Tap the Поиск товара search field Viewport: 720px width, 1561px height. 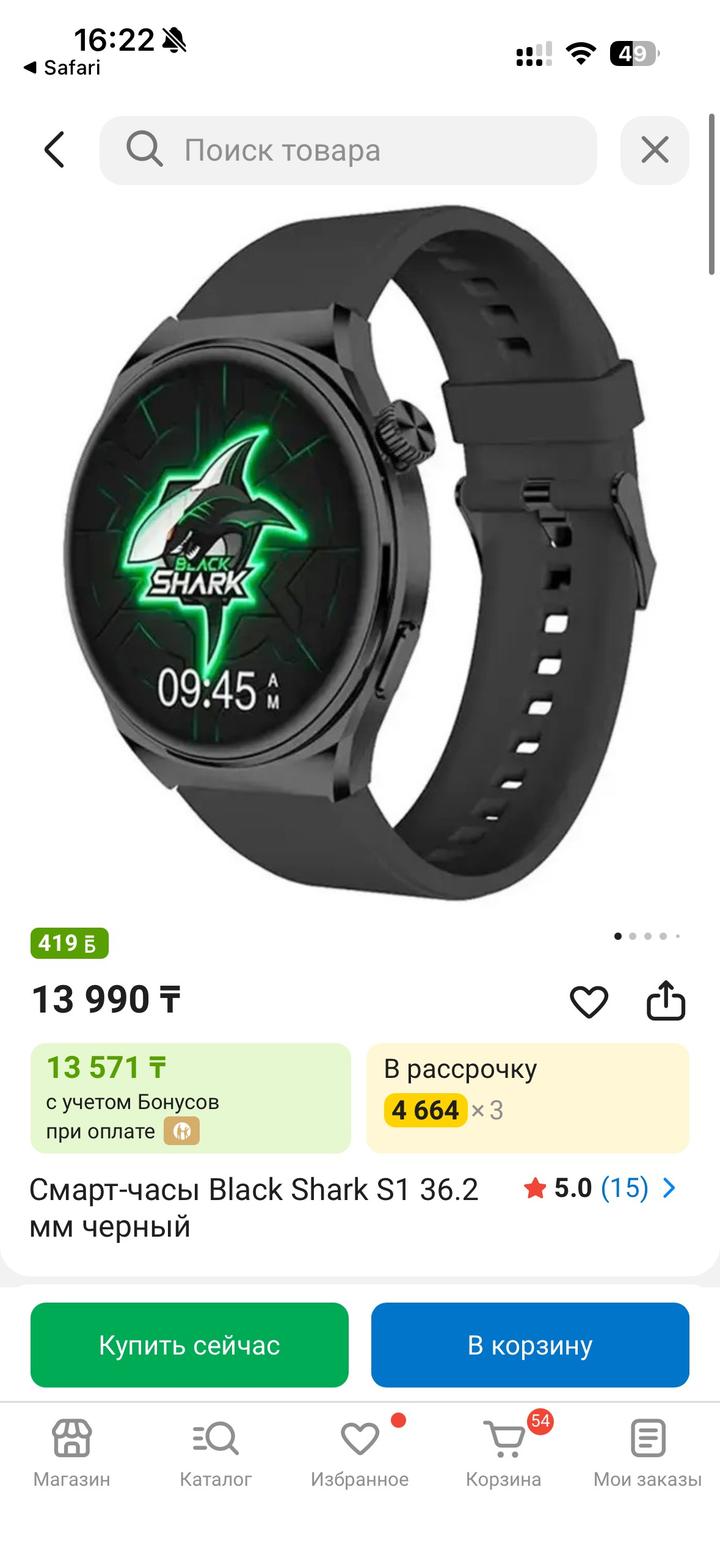point(348,150)
